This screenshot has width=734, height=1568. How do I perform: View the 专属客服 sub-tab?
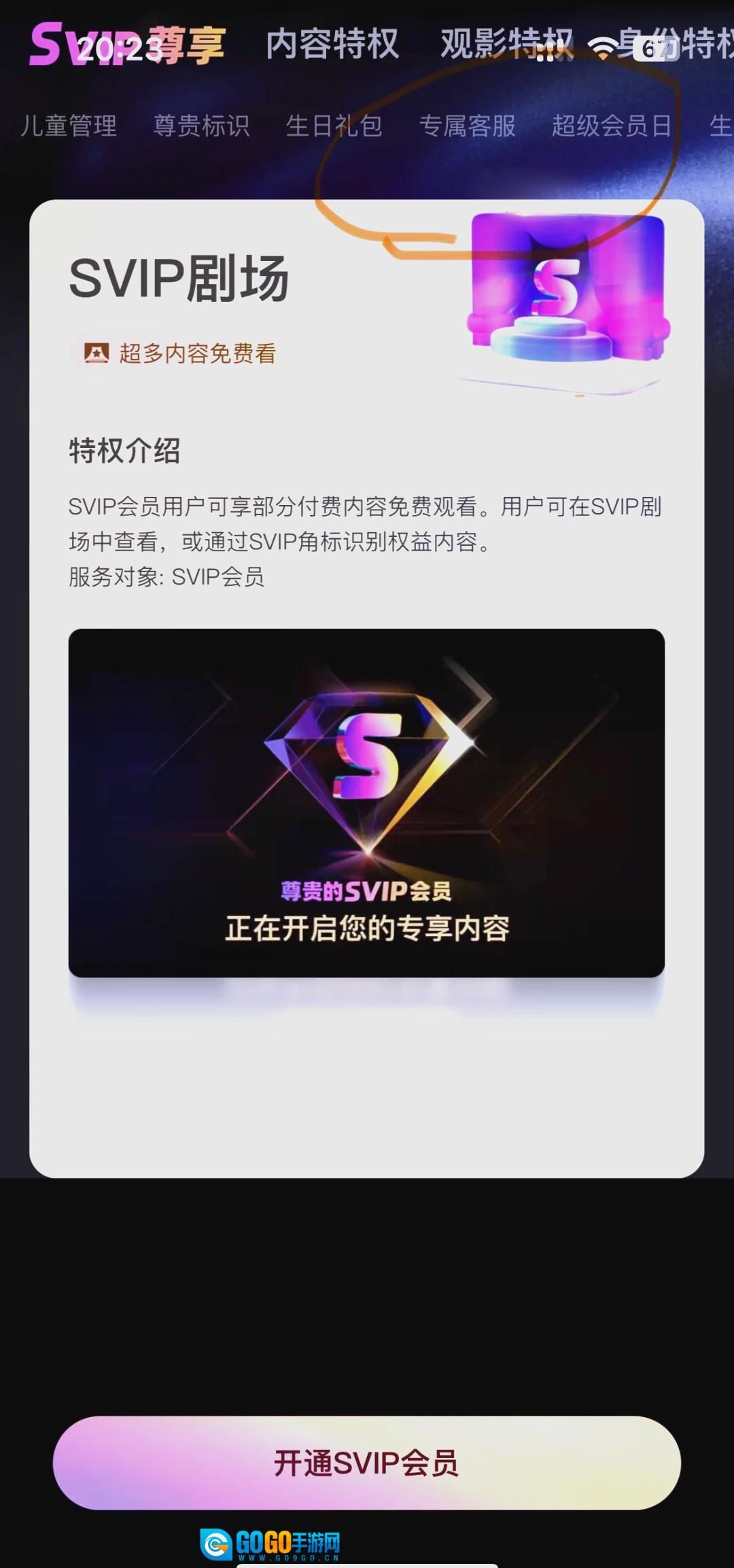467,126
